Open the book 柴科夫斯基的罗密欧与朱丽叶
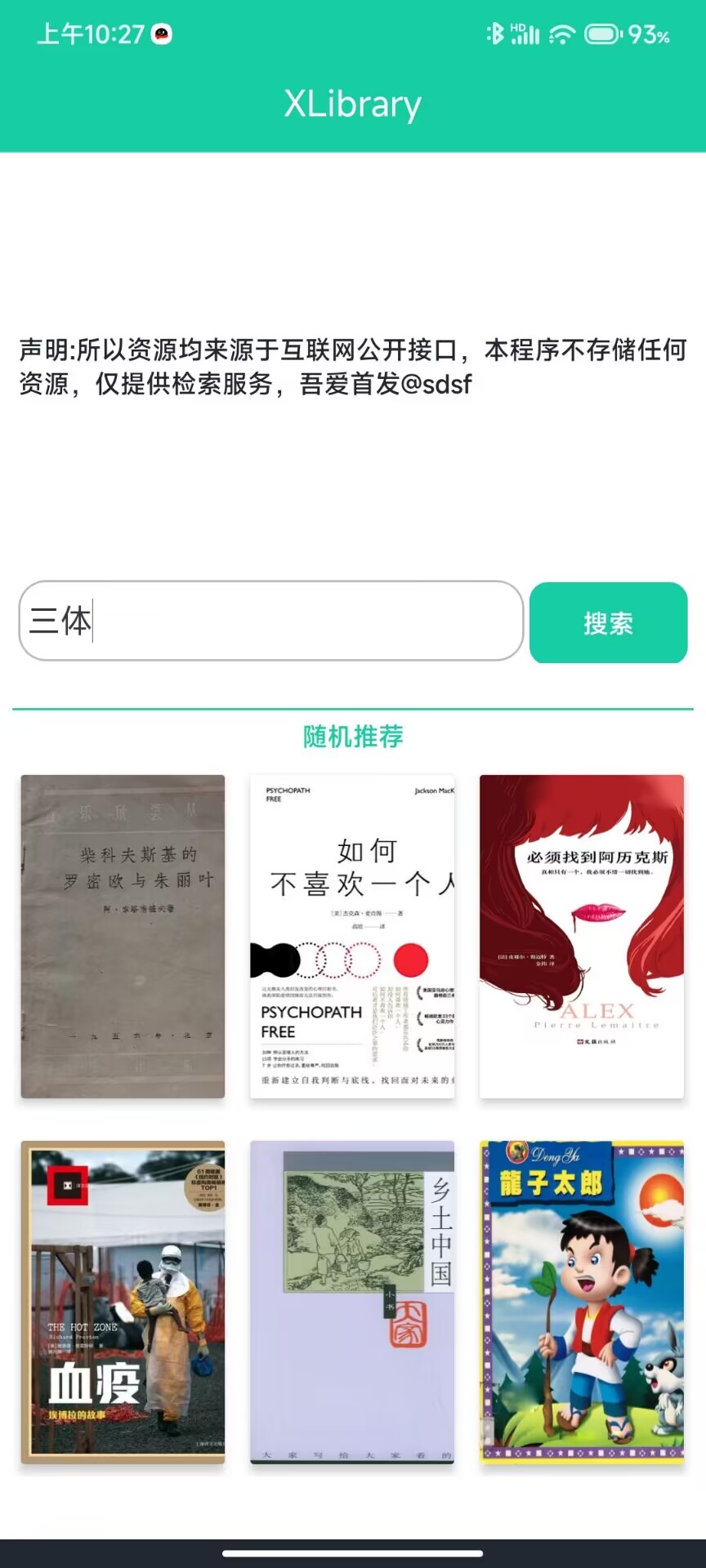 pos(123,936)
